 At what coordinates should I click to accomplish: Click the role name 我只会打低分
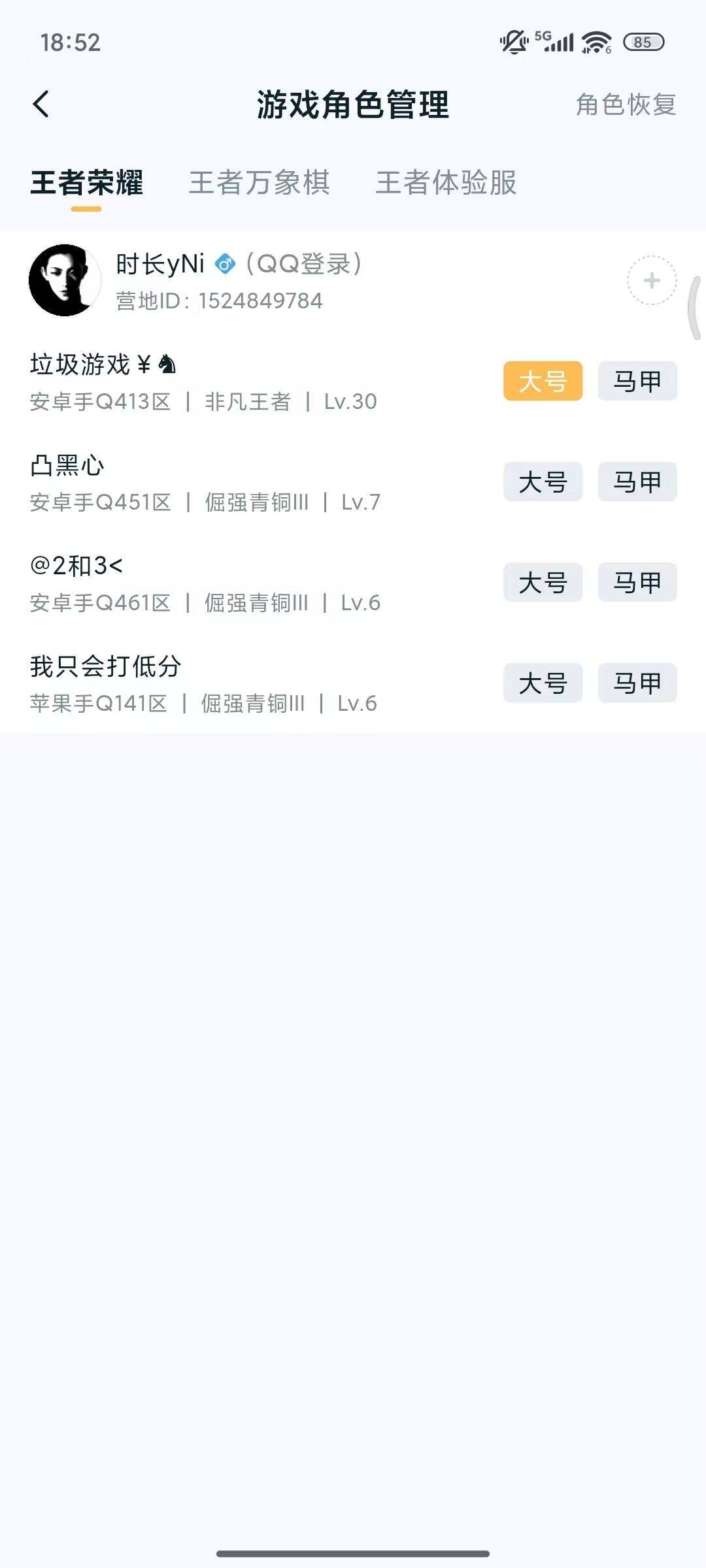pyautogui.click(x=107, y=668)
